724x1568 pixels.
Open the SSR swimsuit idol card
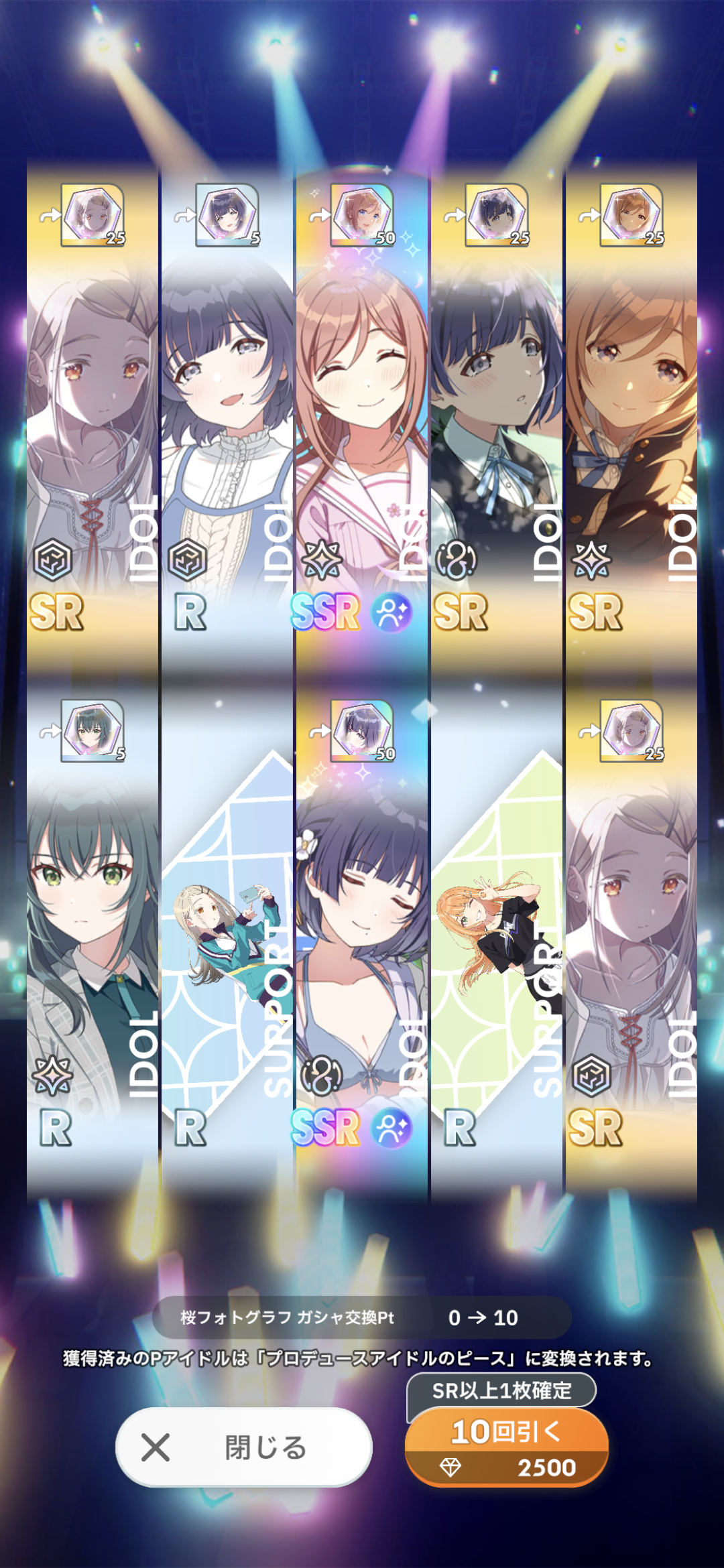[361, 938]
